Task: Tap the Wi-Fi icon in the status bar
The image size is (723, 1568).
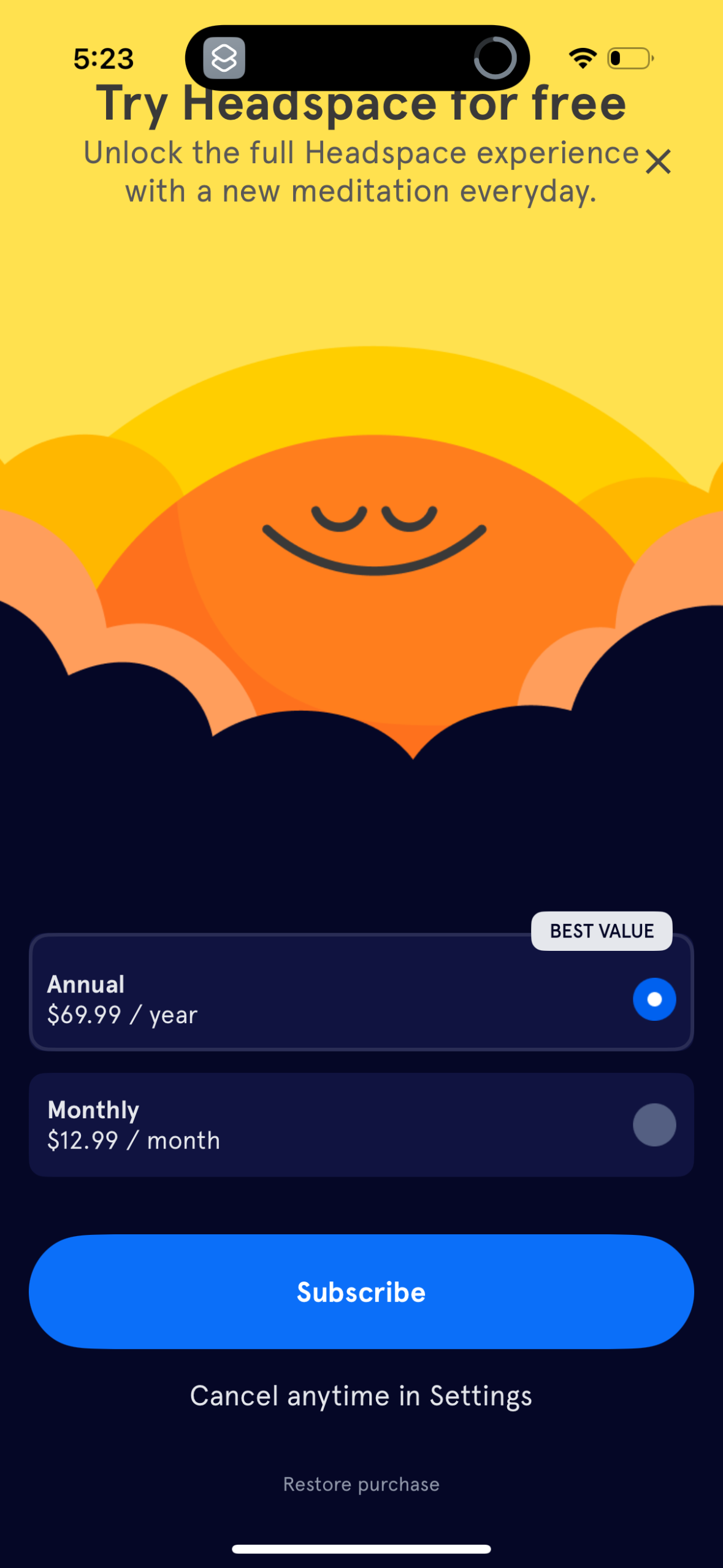Action: [581, 58]
